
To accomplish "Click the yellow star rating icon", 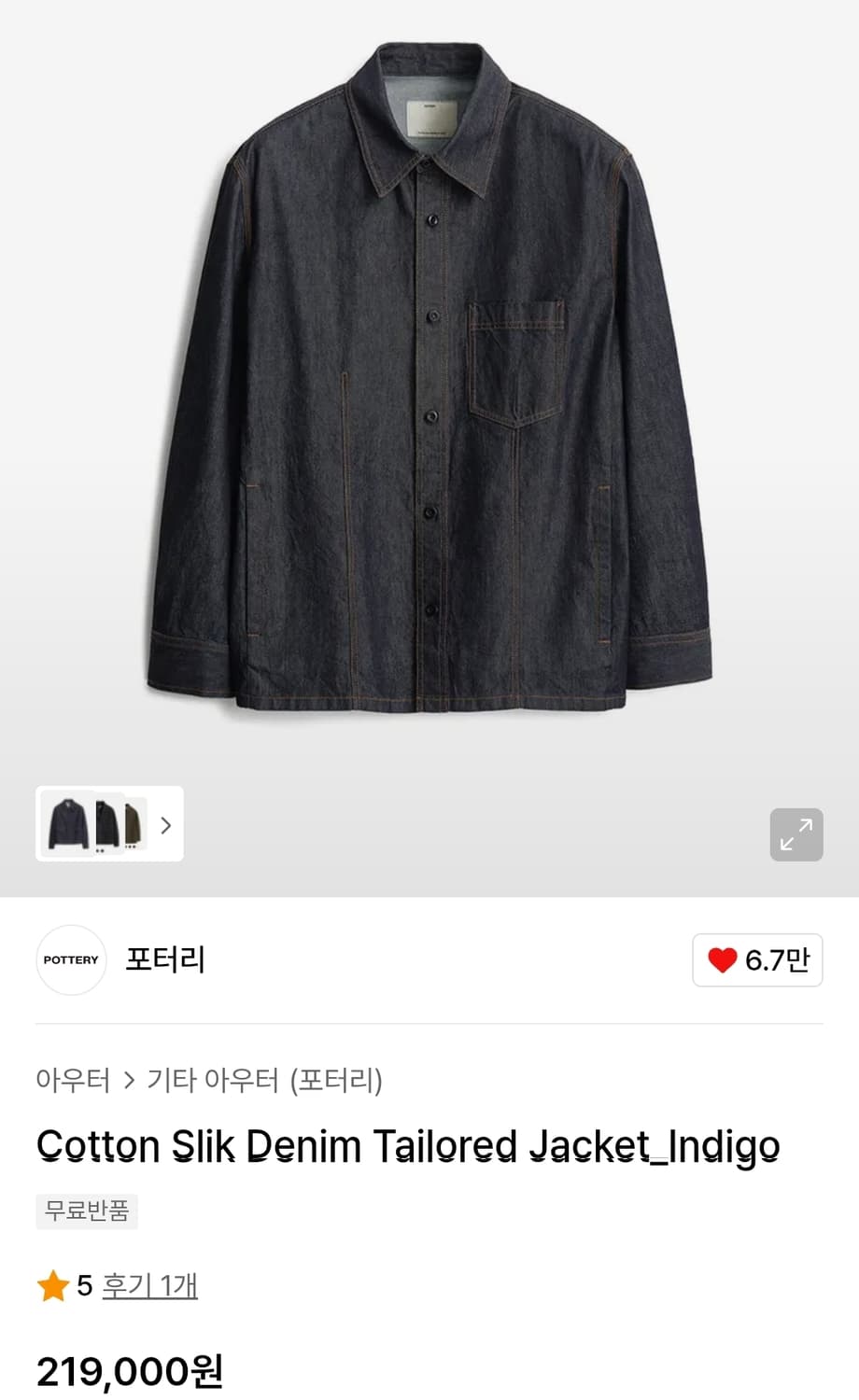I will pos(53,1285).
